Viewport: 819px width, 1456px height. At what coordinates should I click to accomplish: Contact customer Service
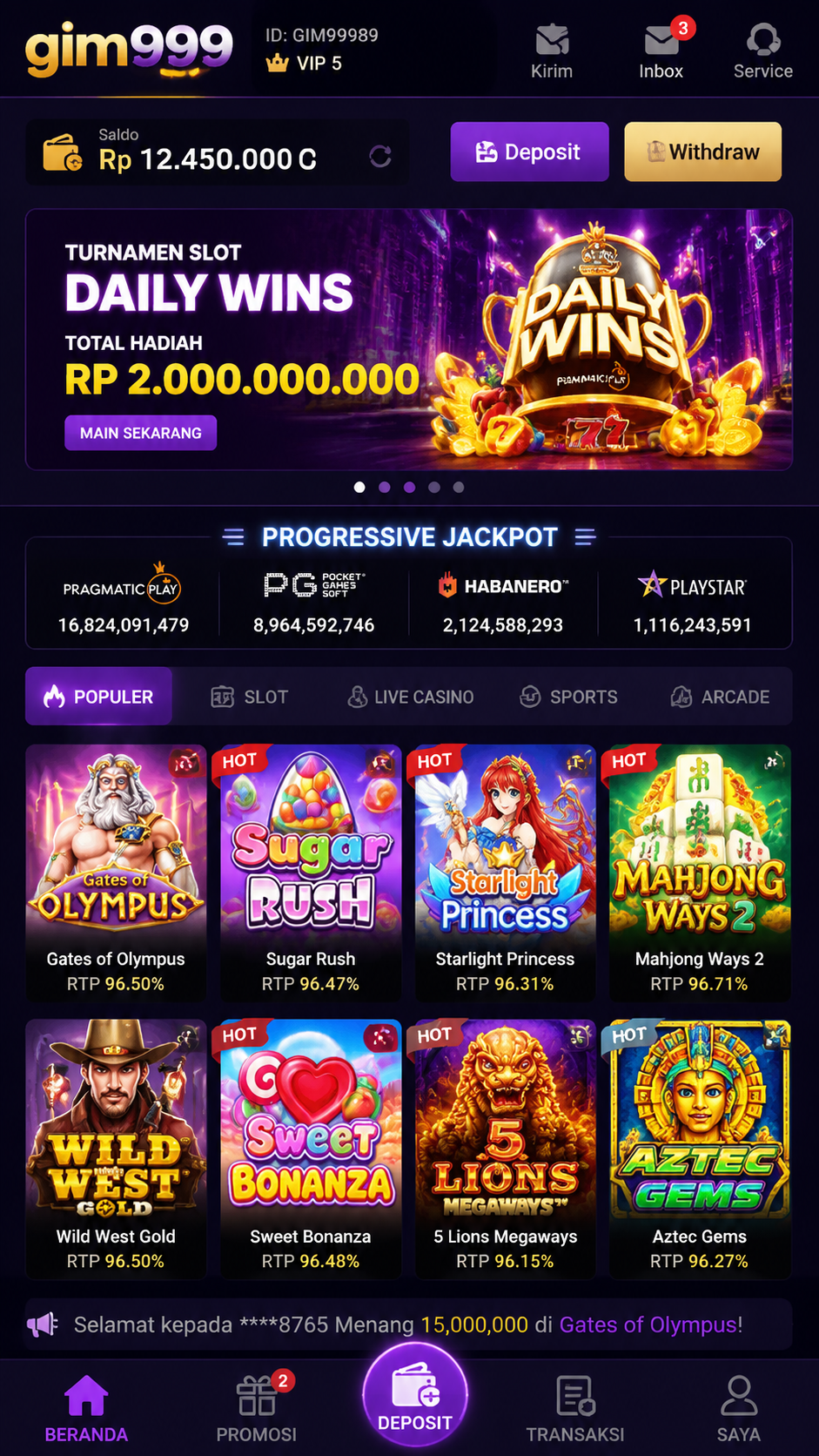pyautogui.click(x=762, y=51)
